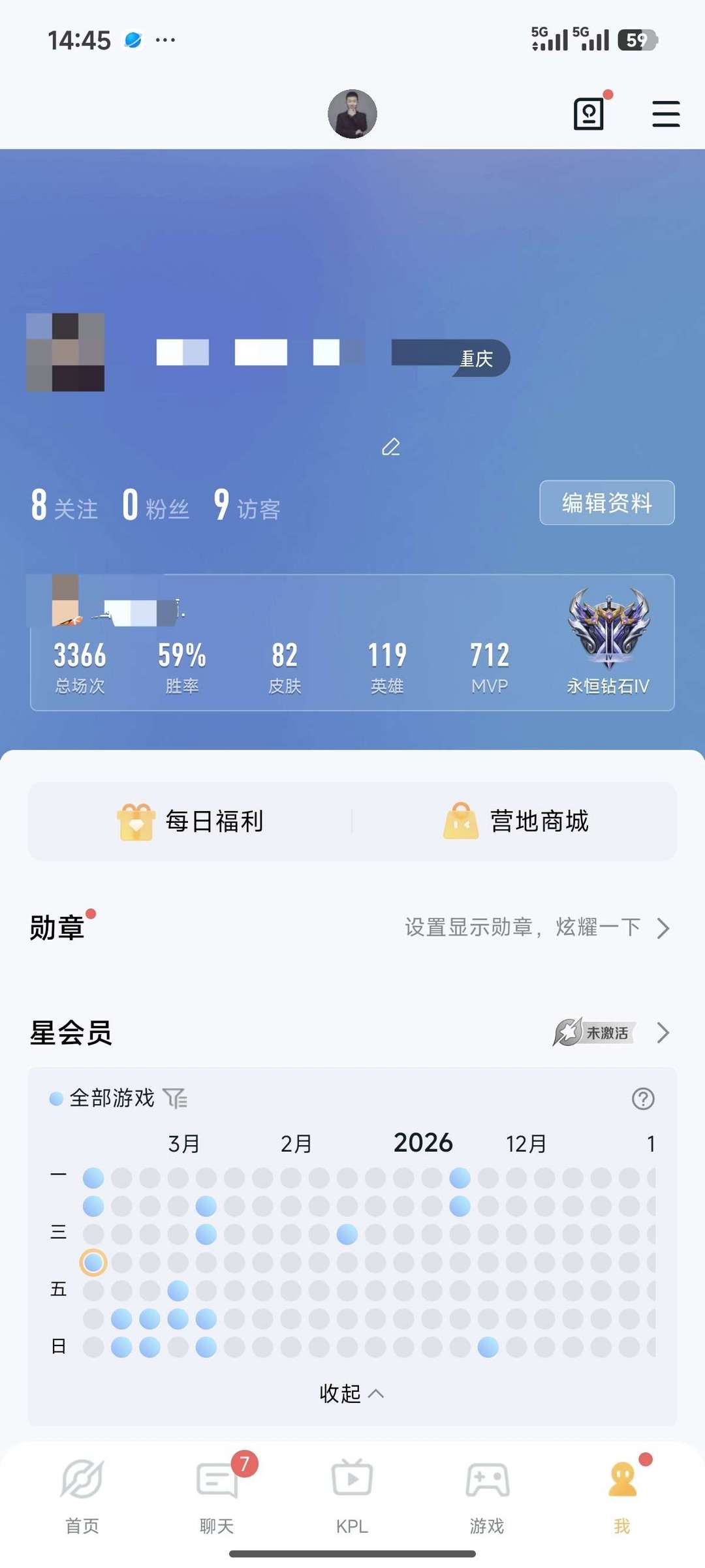Tap the highlighted calendar day dot with orange ring
The height and width of the screenshot is (1568, 705).
click(x=93, y=1260)
